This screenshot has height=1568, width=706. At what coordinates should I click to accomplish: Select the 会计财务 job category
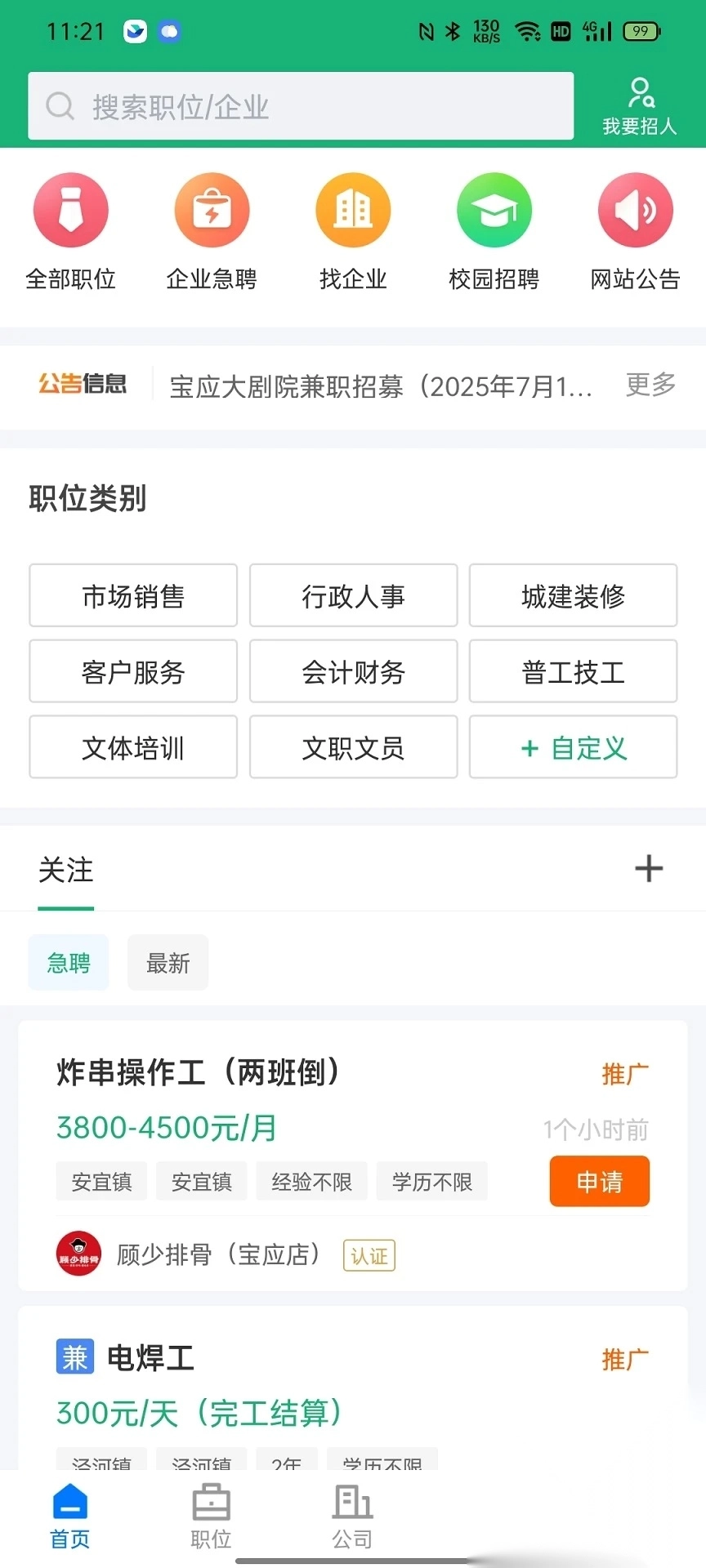pos(353,672)
